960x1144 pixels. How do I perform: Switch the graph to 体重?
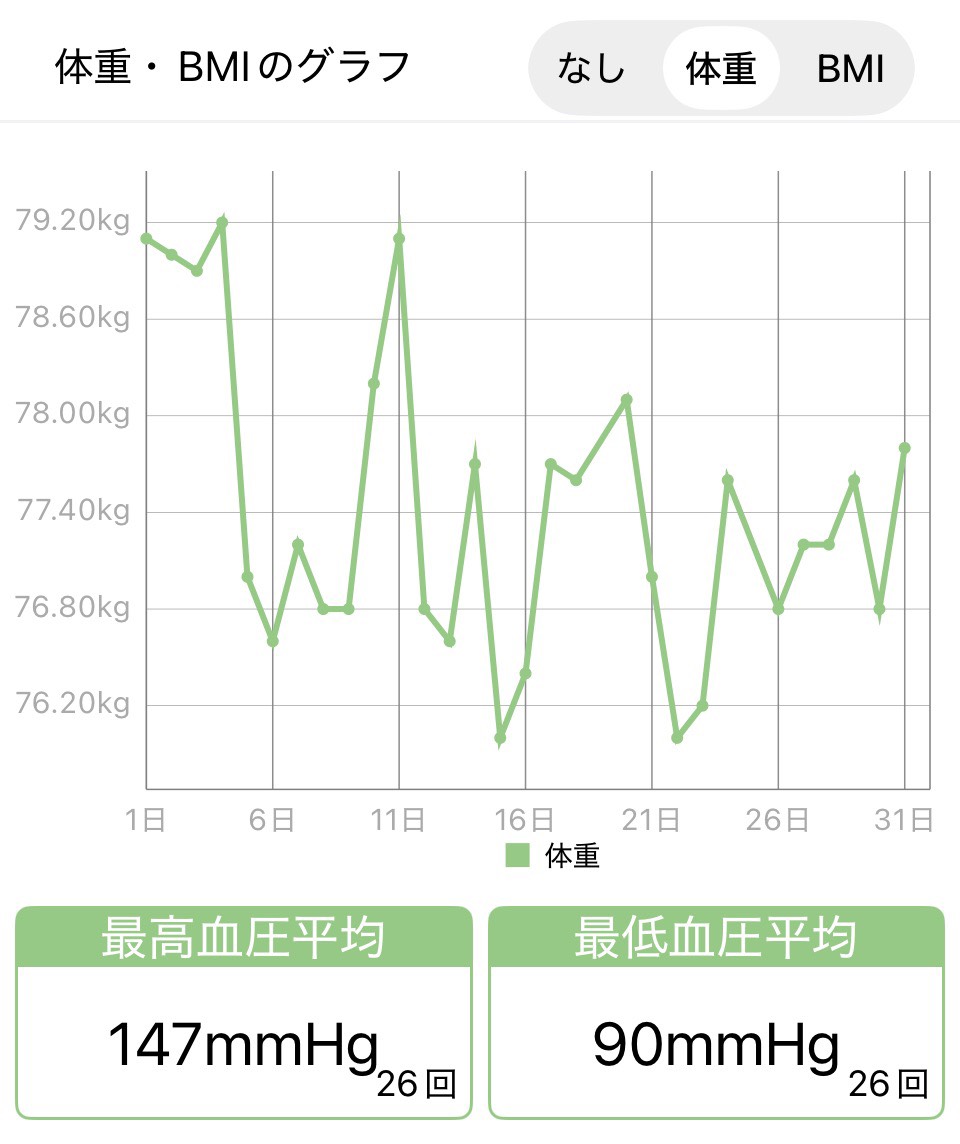click(720, 69)
